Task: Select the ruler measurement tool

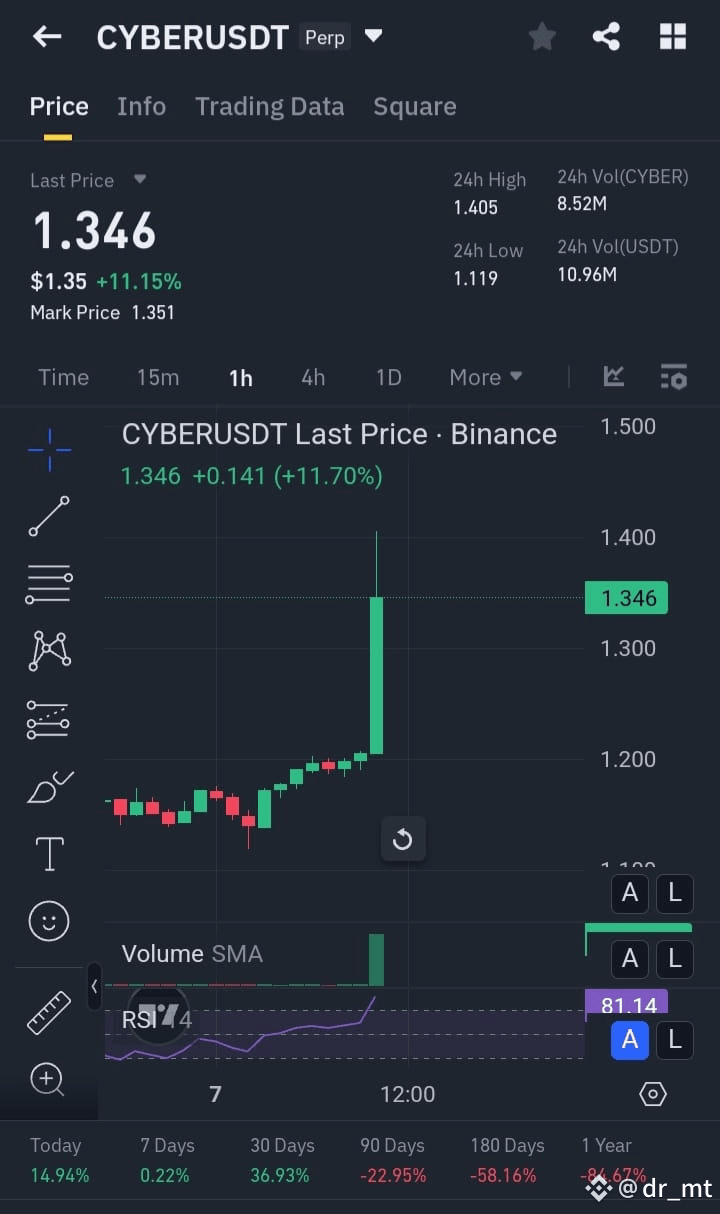Action: click(x=50, y=1012)
